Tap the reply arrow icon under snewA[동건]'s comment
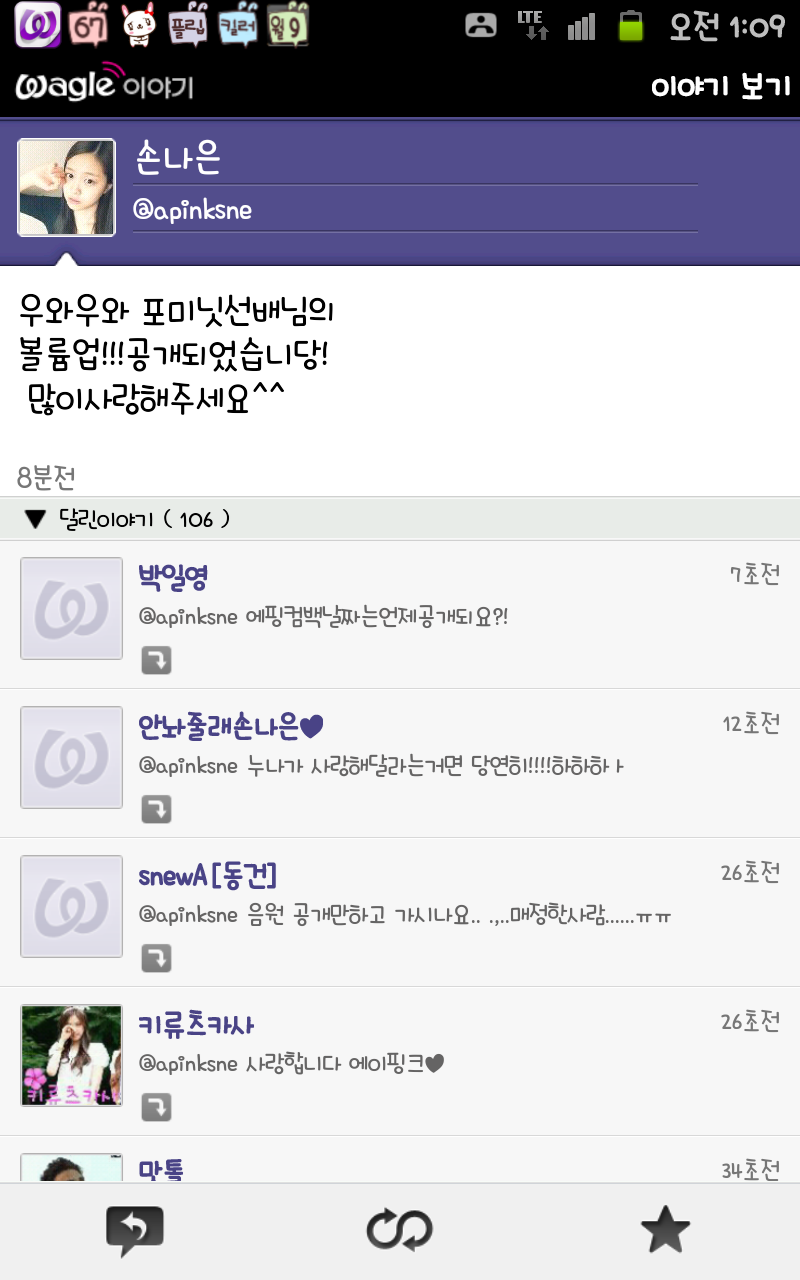 pyautogui.click(x=156, y=958)
